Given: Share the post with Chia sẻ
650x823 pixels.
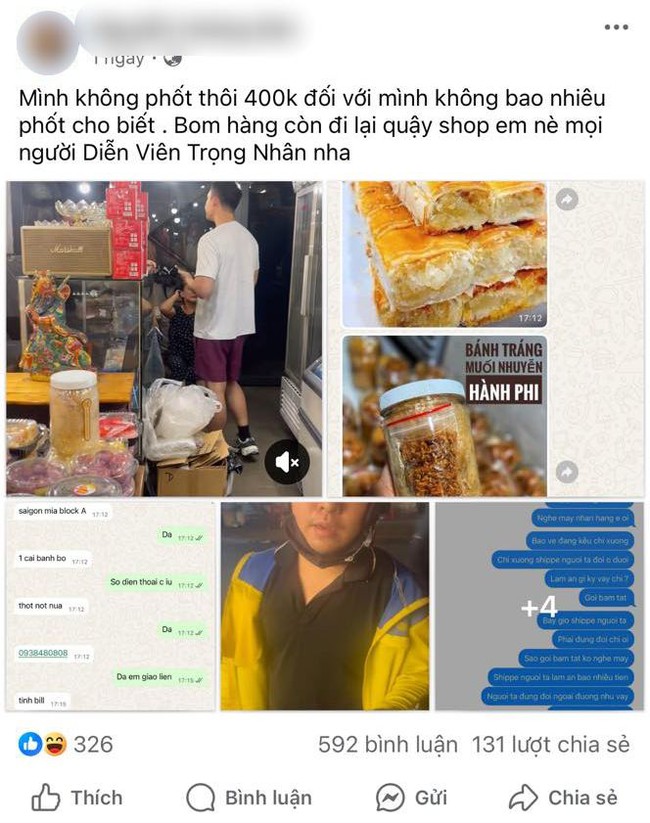Looking at the screenshot, I should (563, 797).
